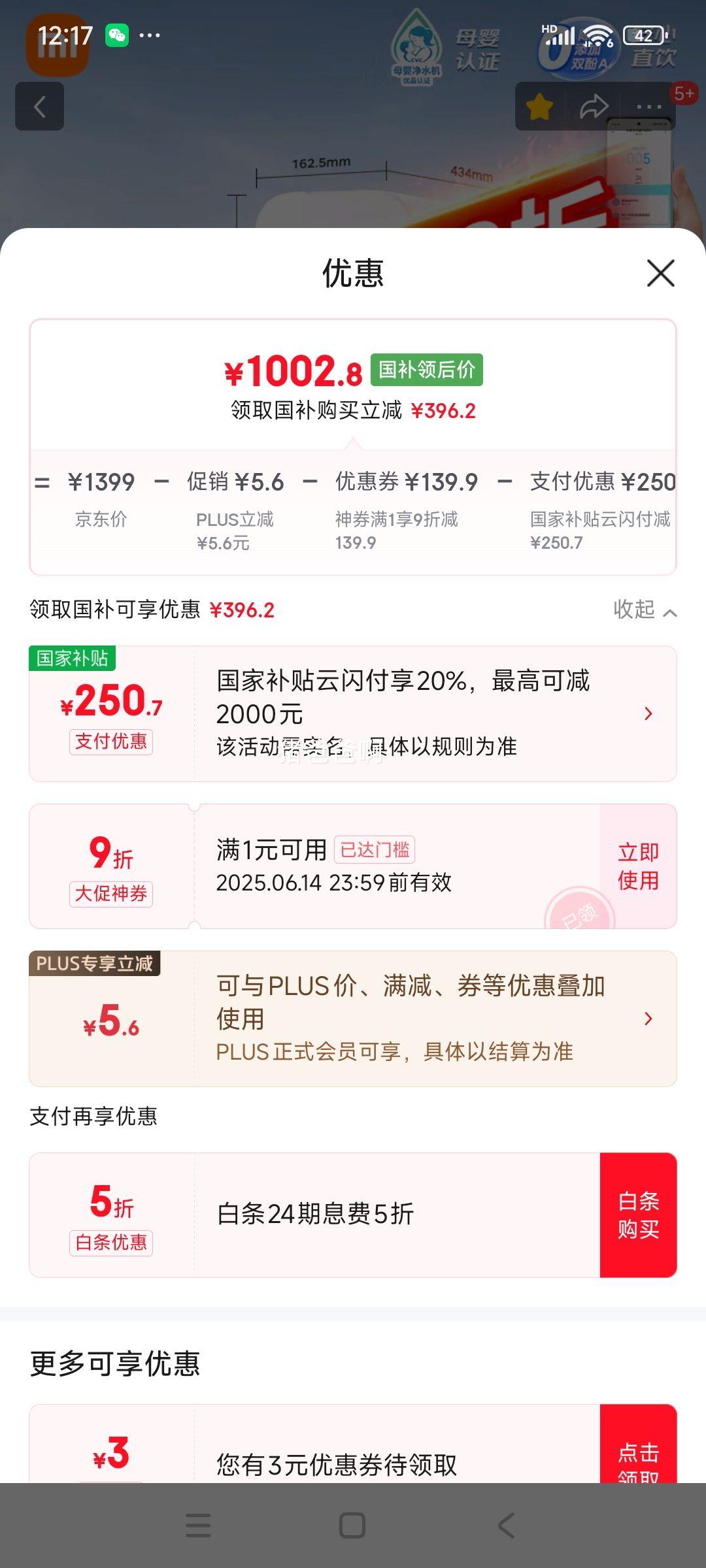This screenshot has width=706, height=1568.
Task: Open the system recent apps button
Action: click(x=198, y=1526)
